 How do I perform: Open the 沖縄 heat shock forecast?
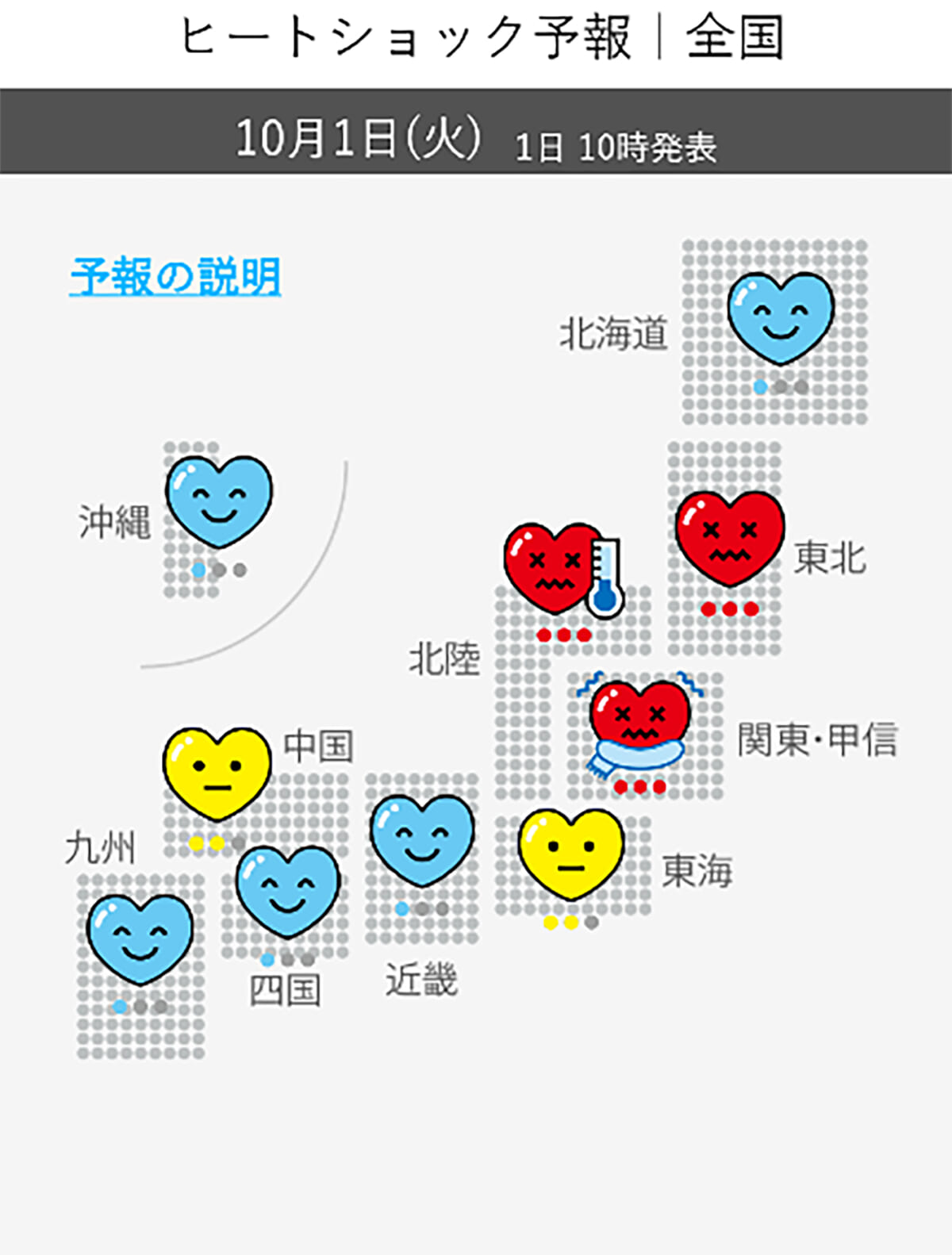pos(219,501)
